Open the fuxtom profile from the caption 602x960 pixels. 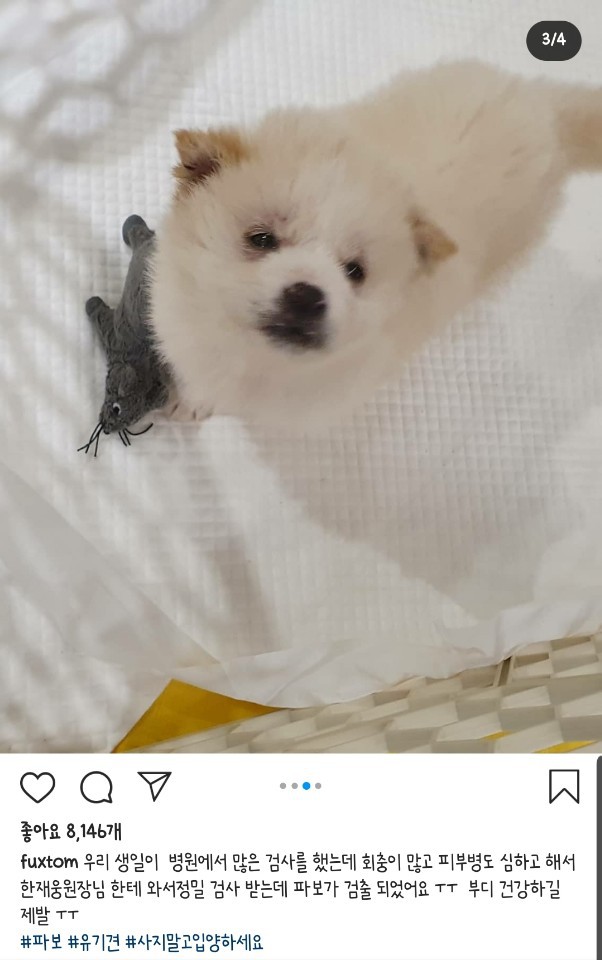pyautogui.click(x=49, y=862)
